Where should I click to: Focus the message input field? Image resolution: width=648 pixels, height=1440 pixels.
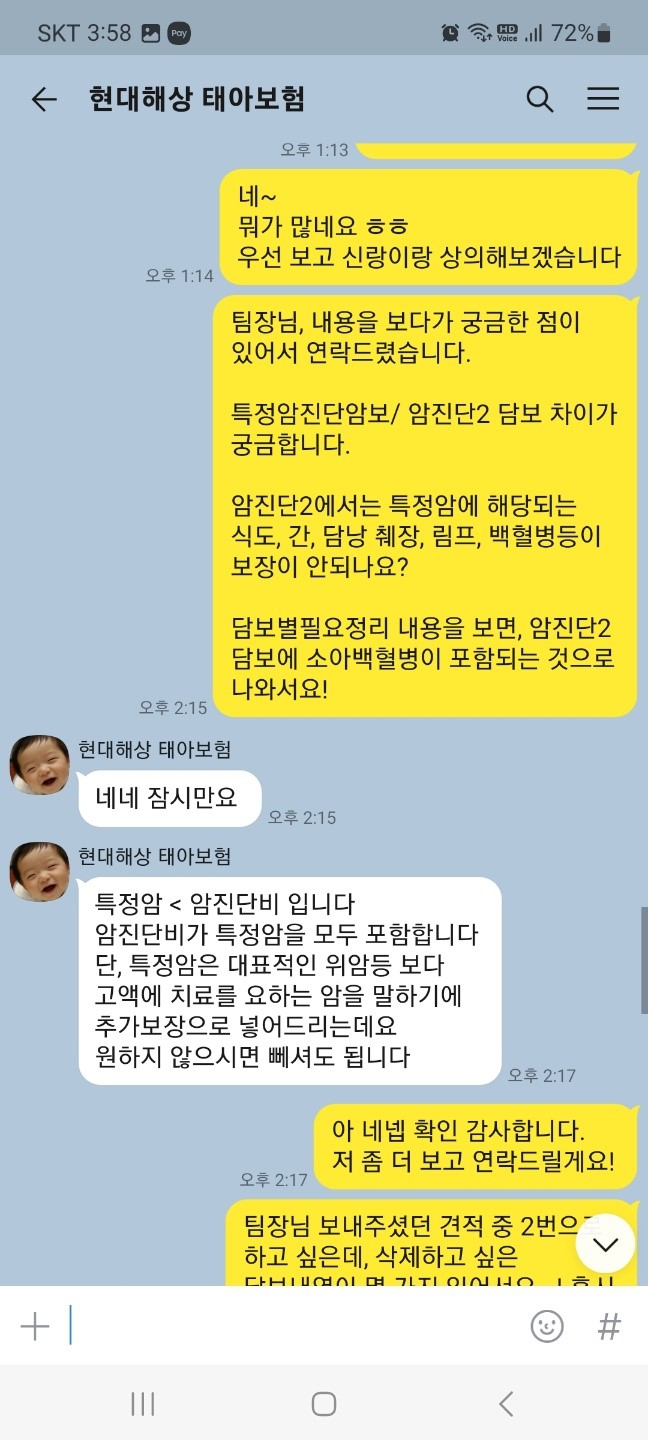pos(290,1326)
